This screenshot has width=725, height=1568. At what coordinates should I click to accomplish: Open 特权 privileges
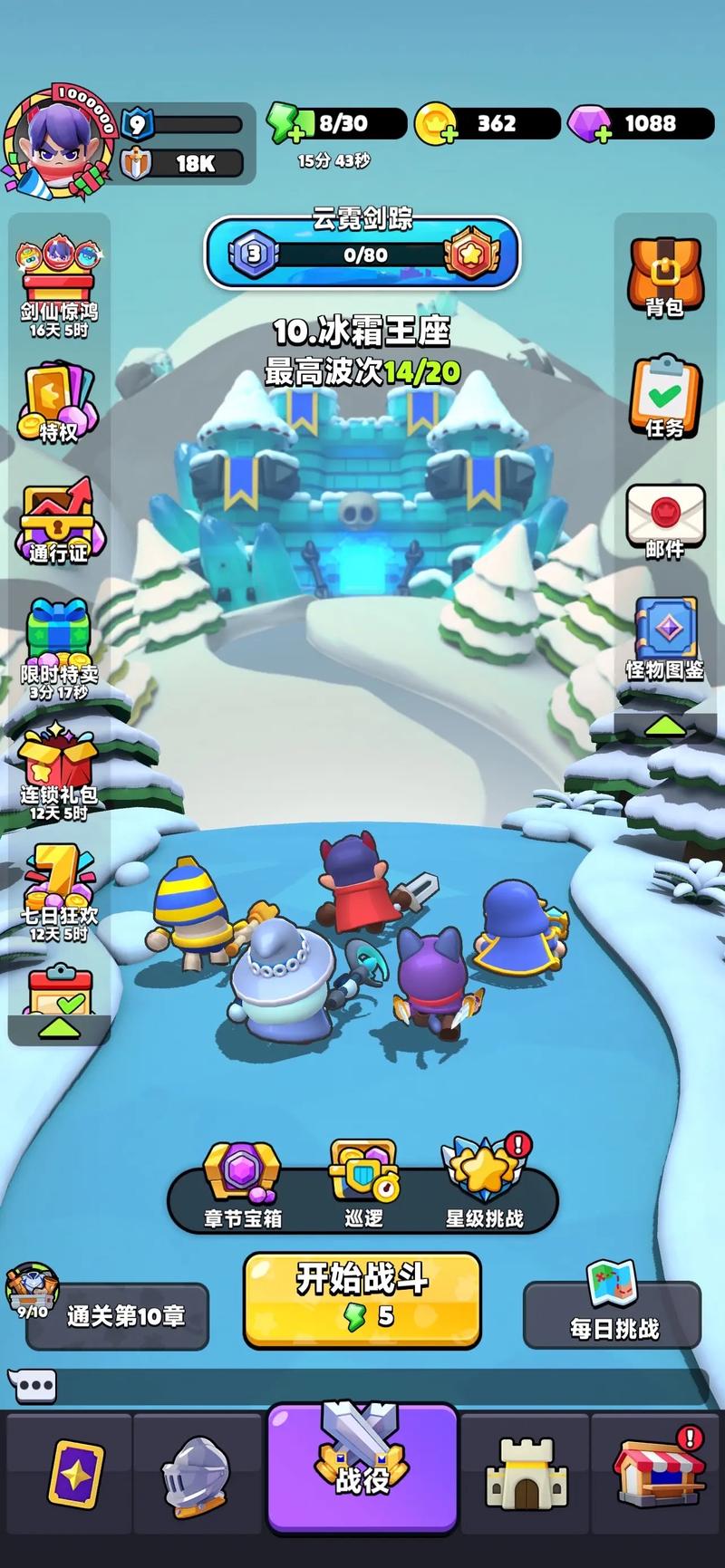tap(59, 403)
